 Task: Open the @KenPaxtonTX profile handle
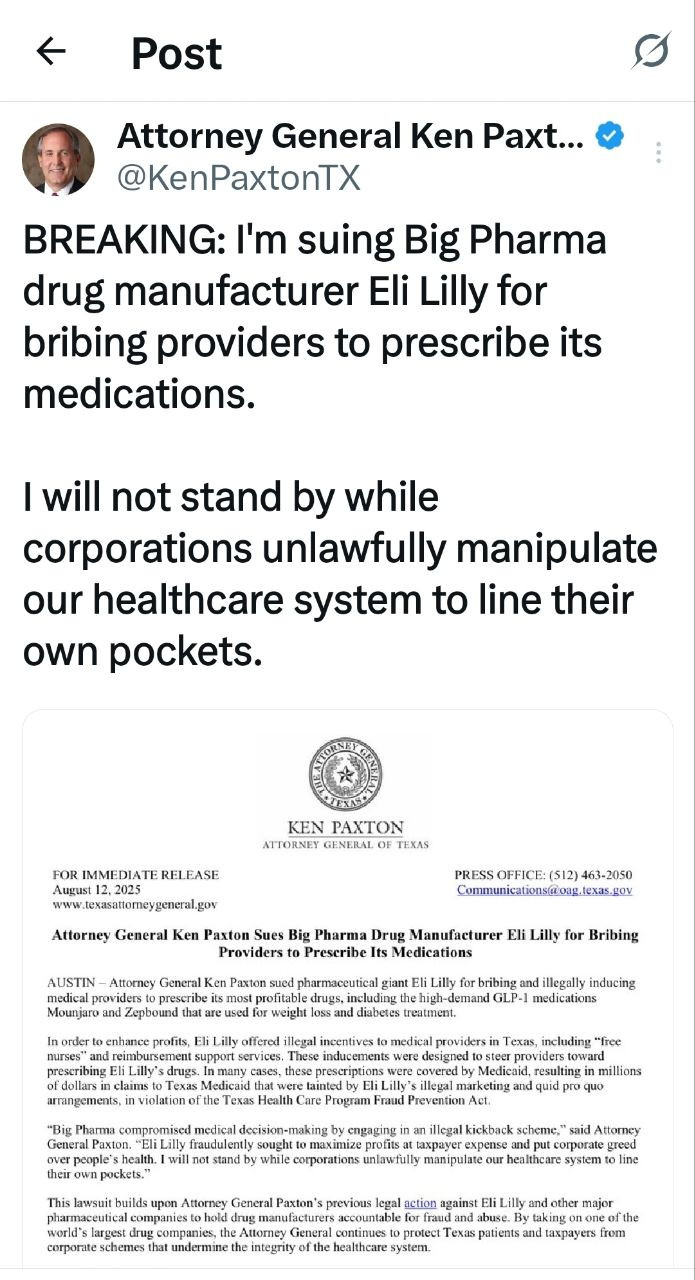pos(238,178)
